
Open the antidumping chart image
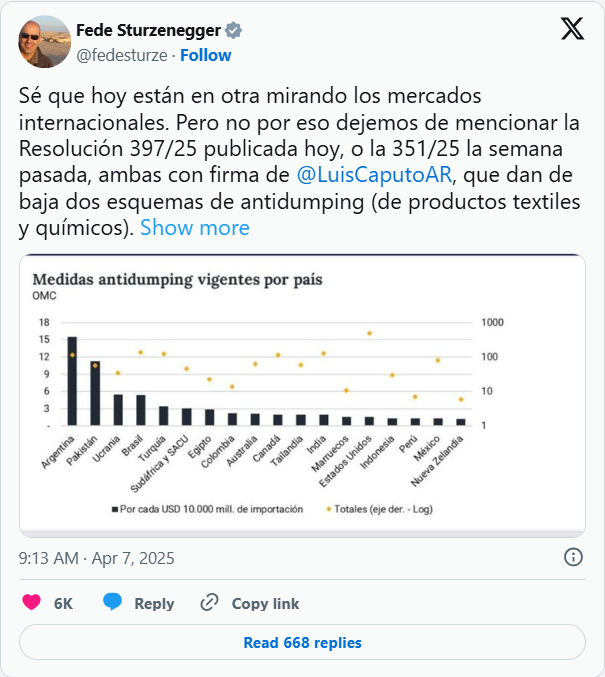[x=302, y=393]
